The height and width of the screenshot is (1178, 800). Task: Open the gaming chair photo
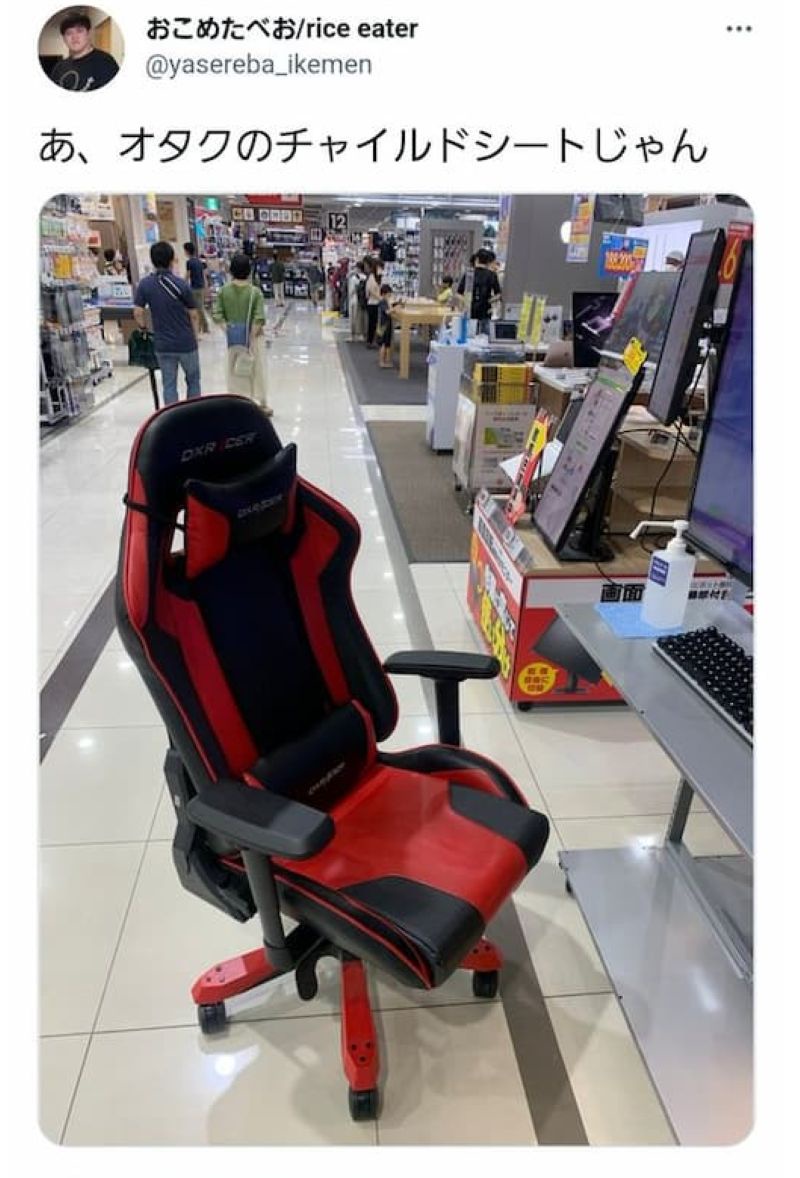pyautogui.click(x=396, y=668)
